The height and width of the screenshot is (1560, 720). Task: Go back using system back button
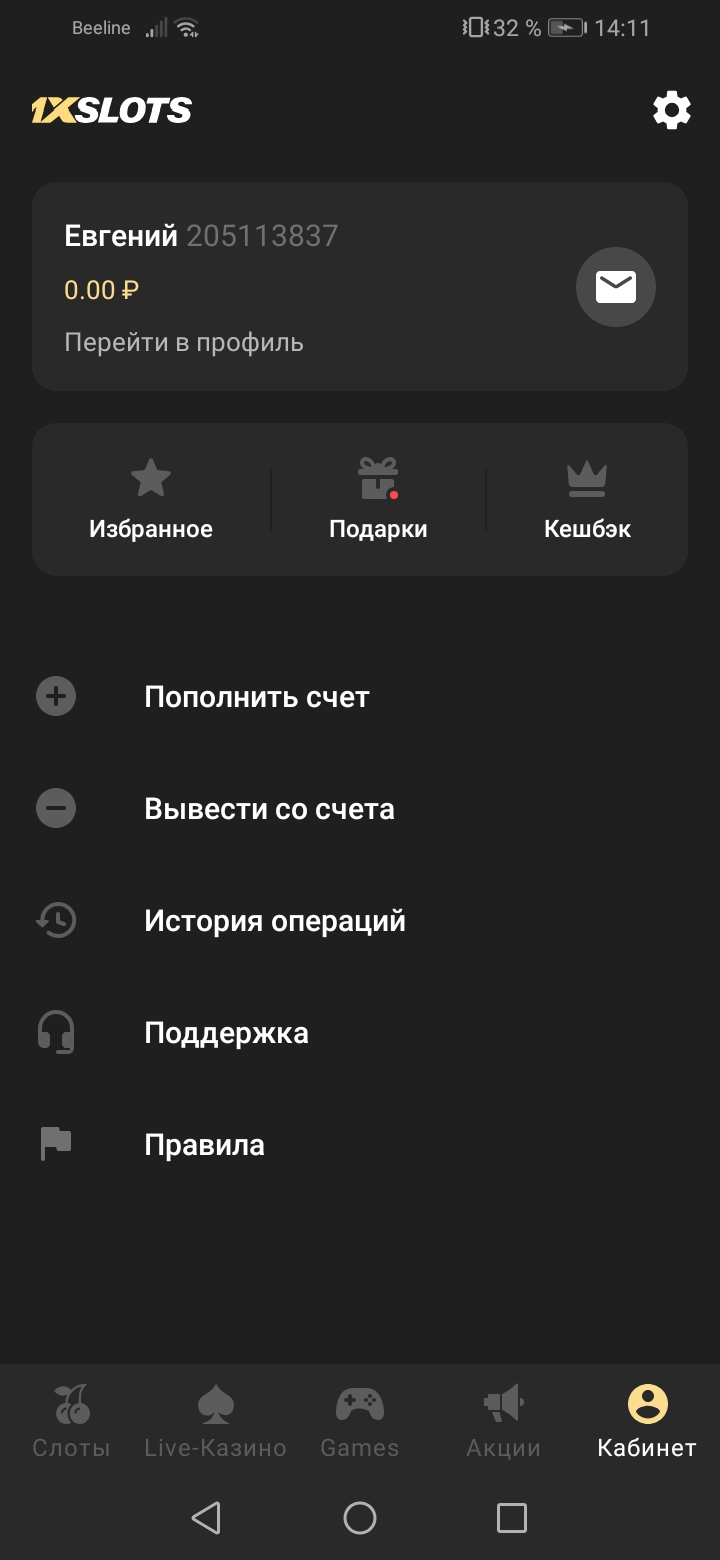(x=206, y=1518)
